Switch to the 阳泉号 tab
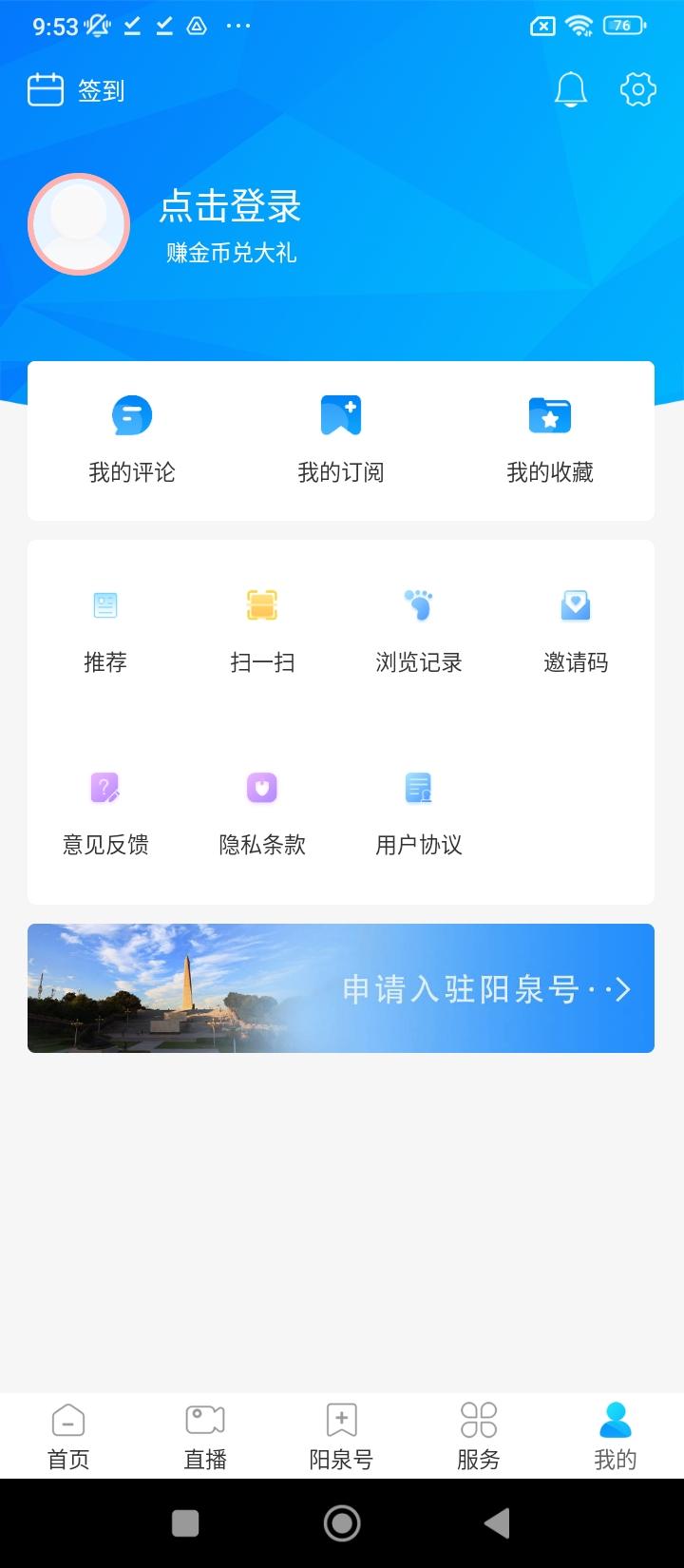684x1568 pixels. pyautogui.click(x=341, y=1435)
